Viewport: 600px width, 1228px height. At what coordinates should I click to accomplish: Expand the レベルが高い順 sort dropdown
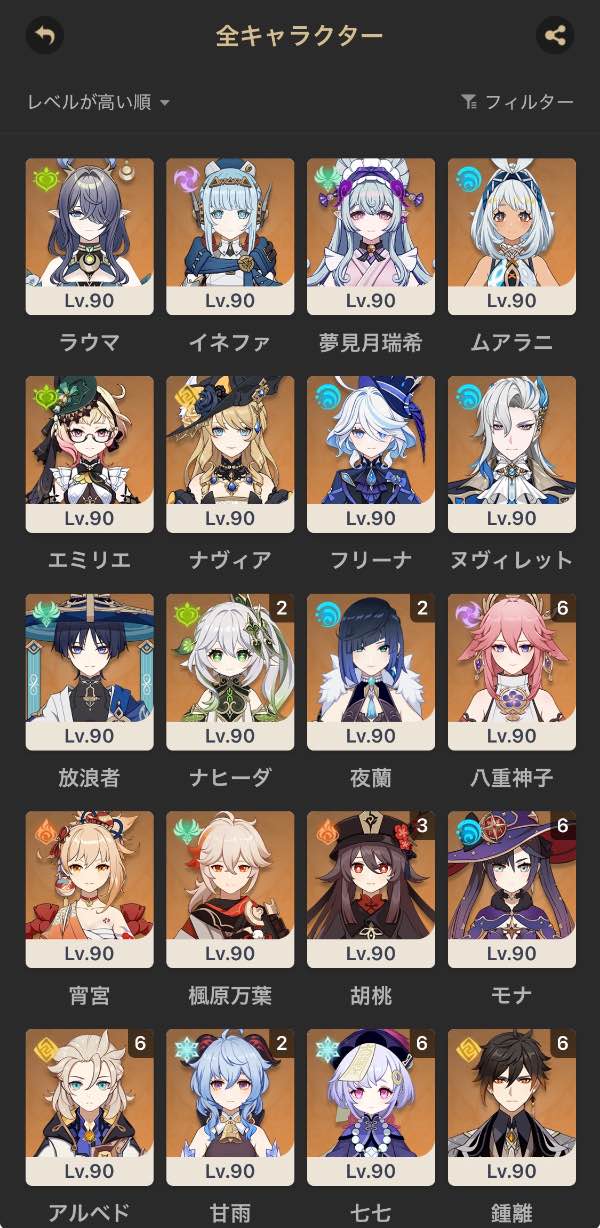pos(99,102)
